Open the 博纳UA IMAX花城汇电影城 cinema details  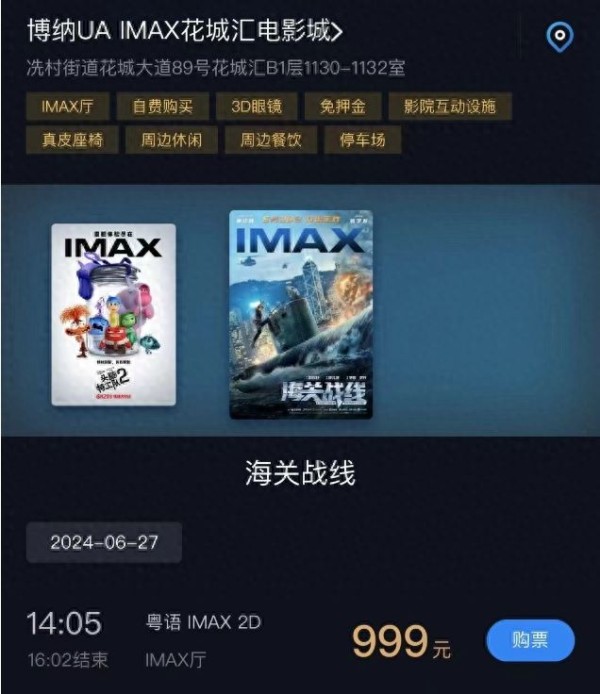[185, 32]
